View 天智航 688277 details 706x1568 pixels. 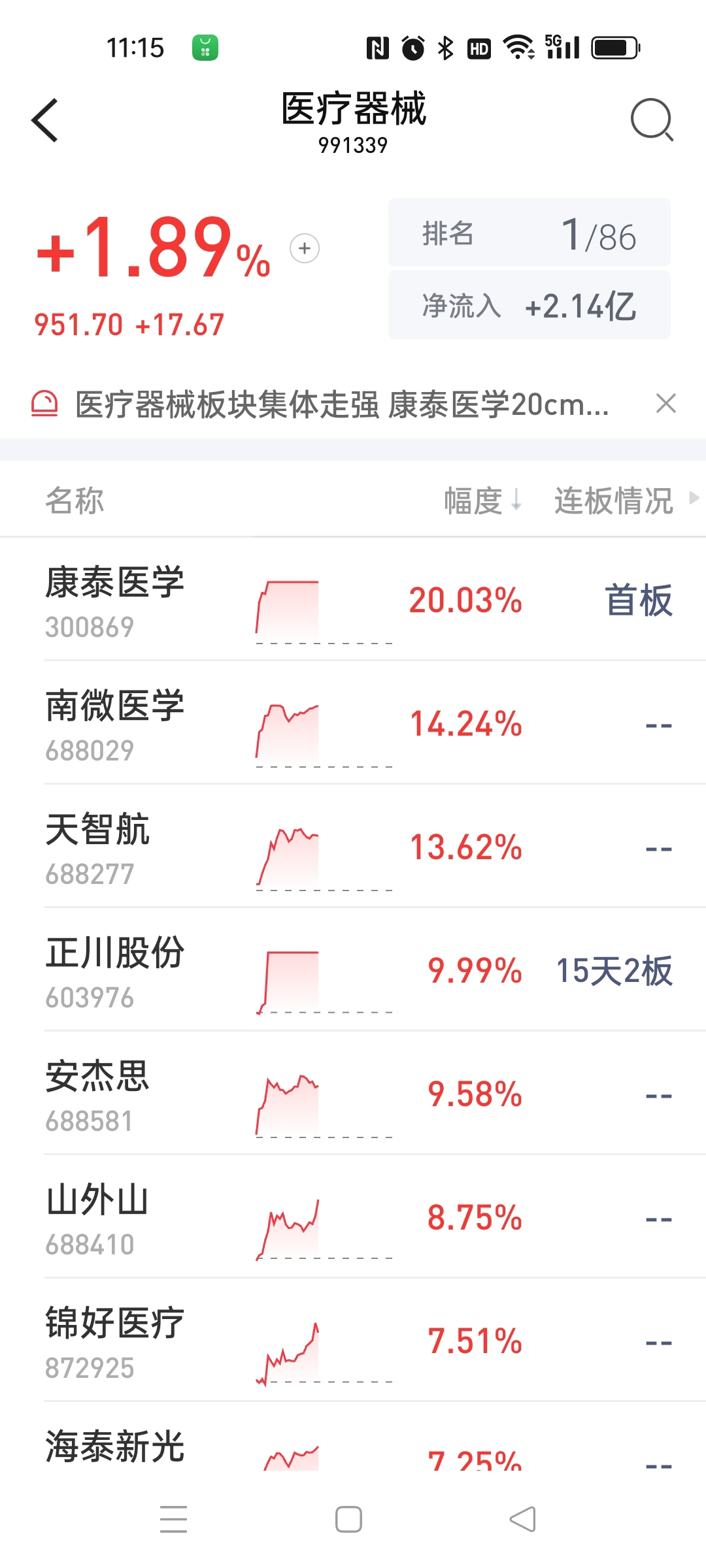(x=353, y=847)
